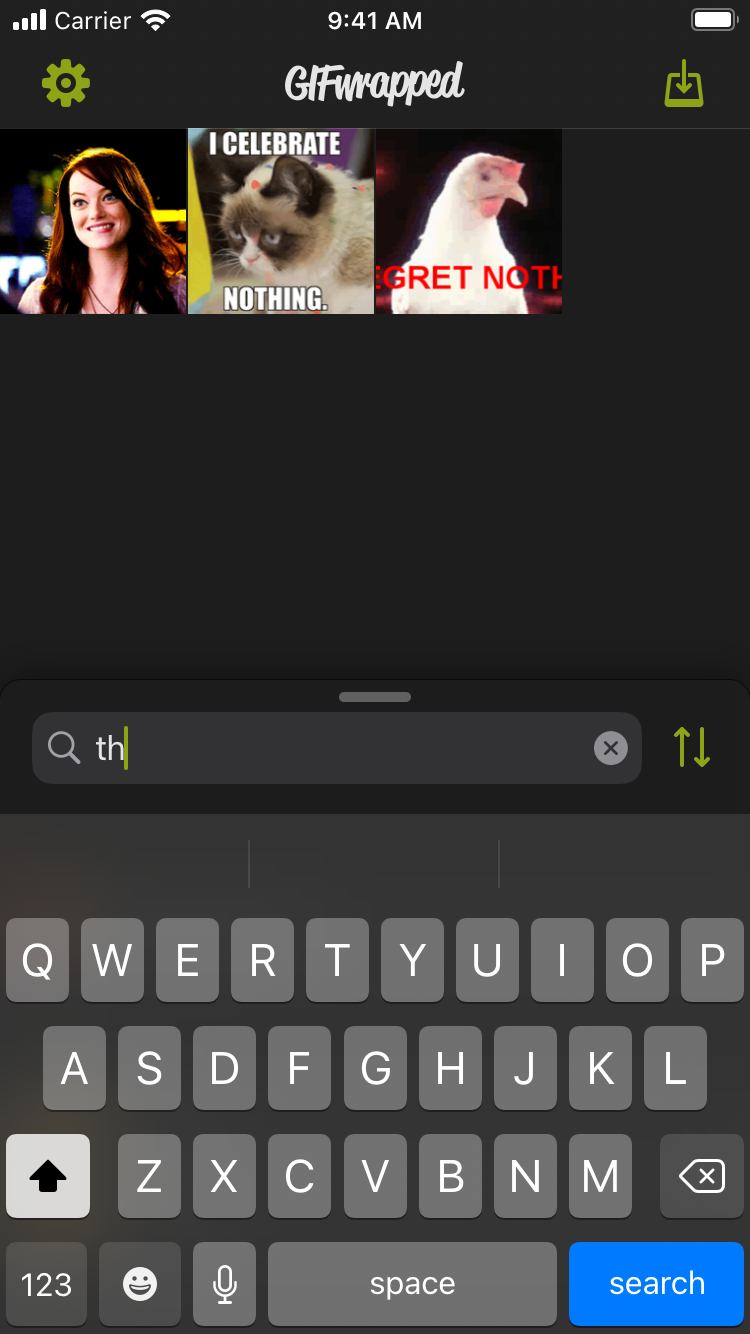Toggle the shift key
This screenshot has width=750, height=1334.
coord(48,1177)
